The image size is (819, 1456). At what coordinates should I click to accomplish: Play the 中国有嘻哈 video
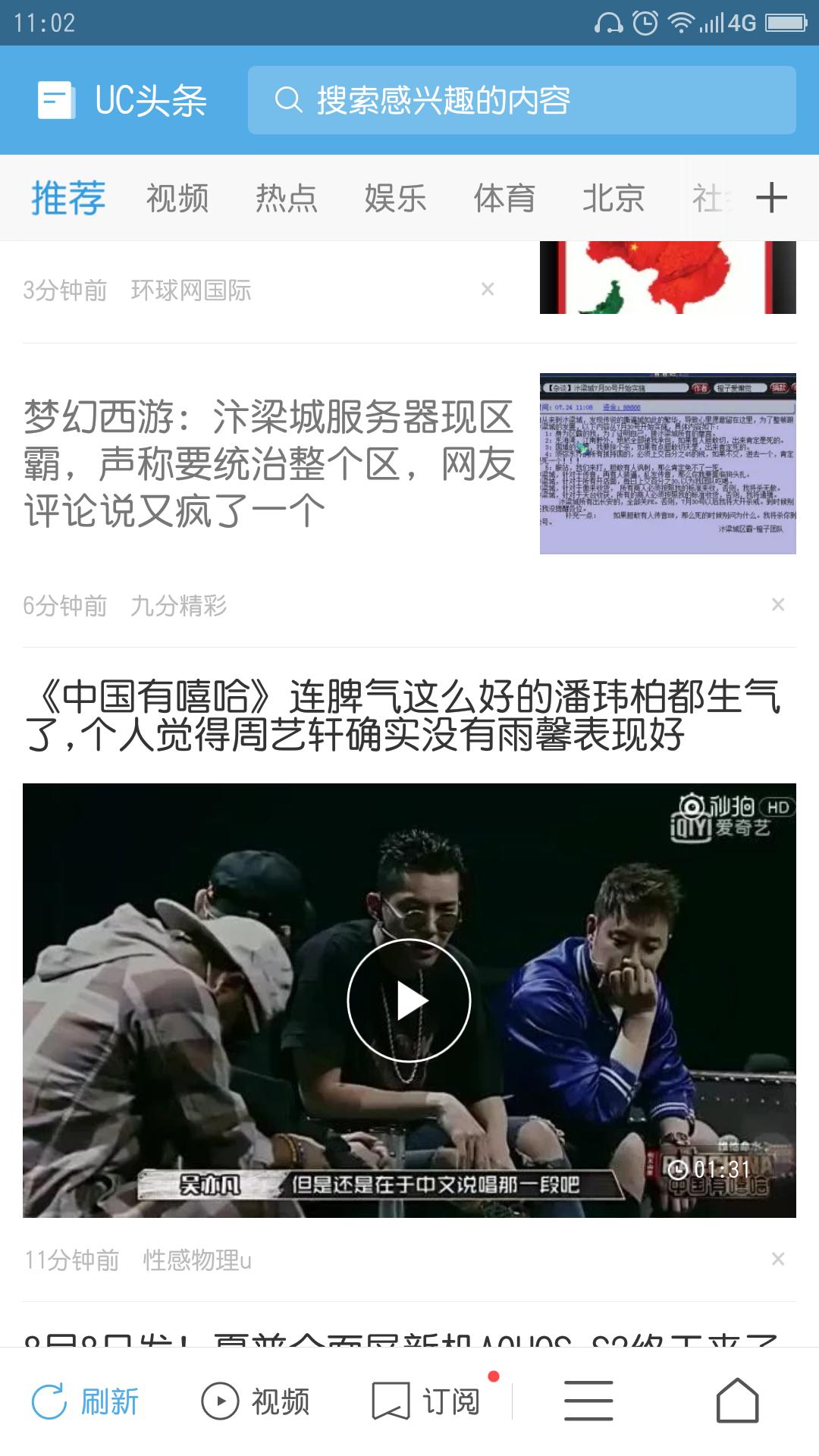point(409,1000)
